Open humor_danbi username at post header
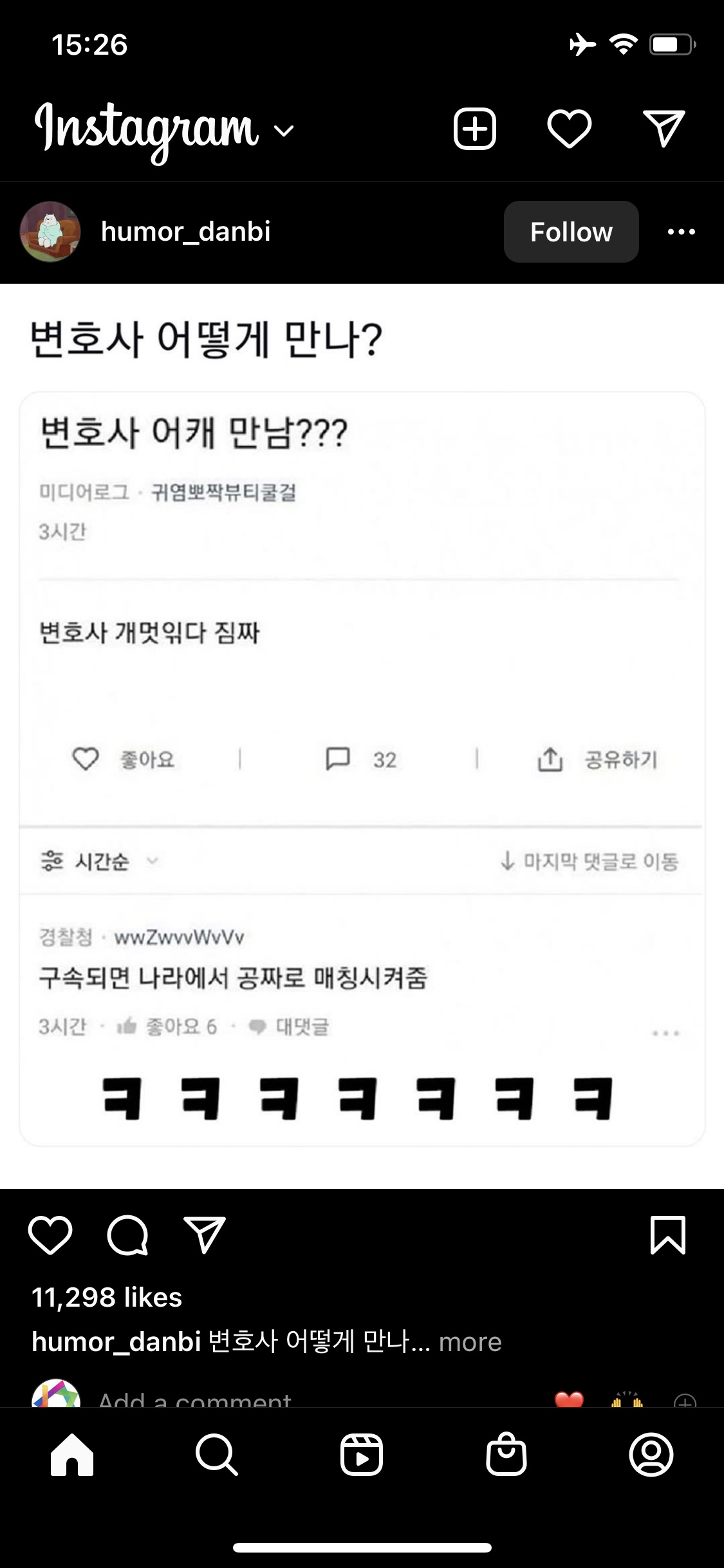The image size is (724, 1568). point(185,232)
